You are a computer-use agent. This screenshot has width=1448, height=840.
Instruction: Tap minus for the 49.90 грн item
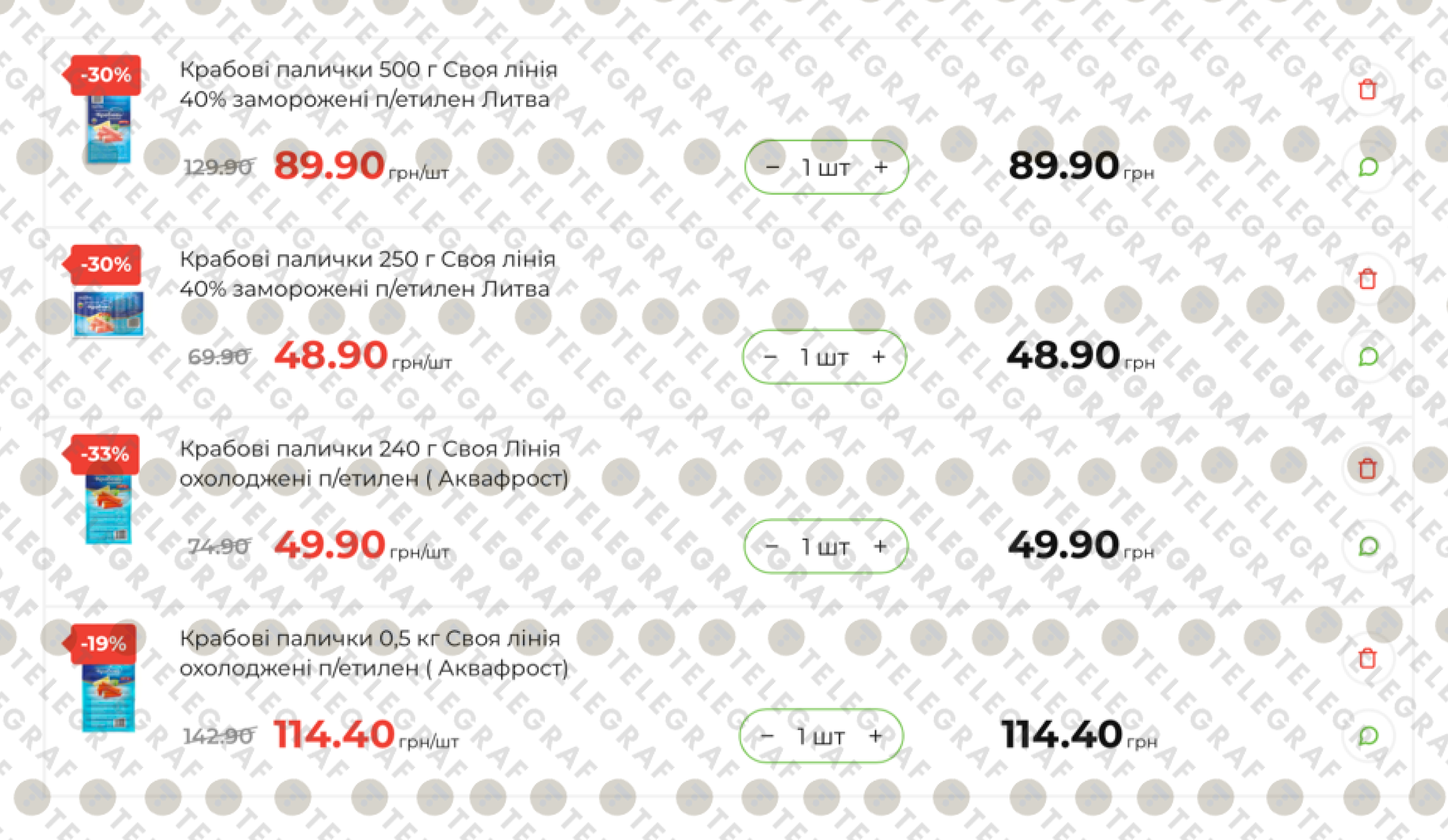(x=772, y=546)
